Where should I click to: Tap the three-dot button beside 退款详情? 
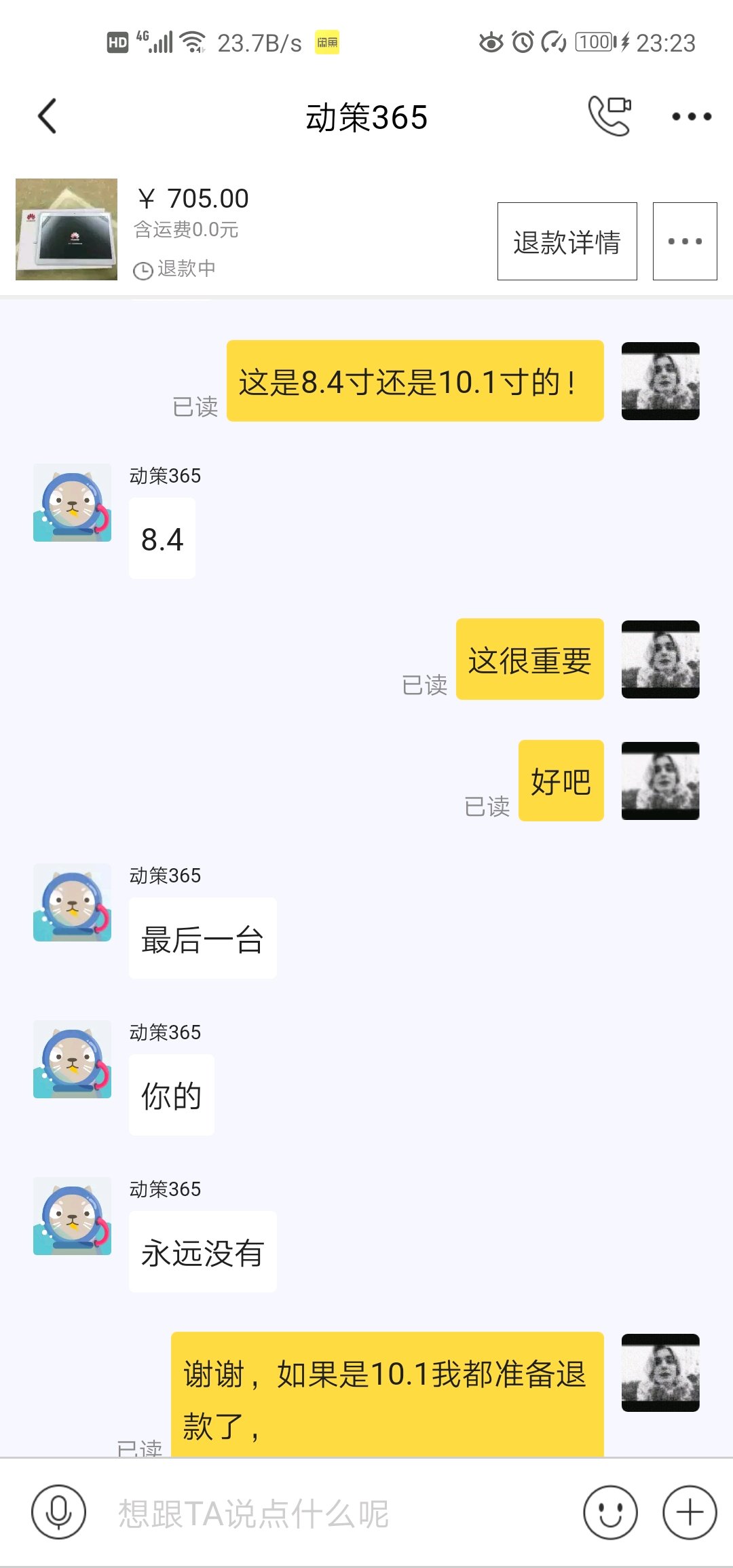(685, 242)
